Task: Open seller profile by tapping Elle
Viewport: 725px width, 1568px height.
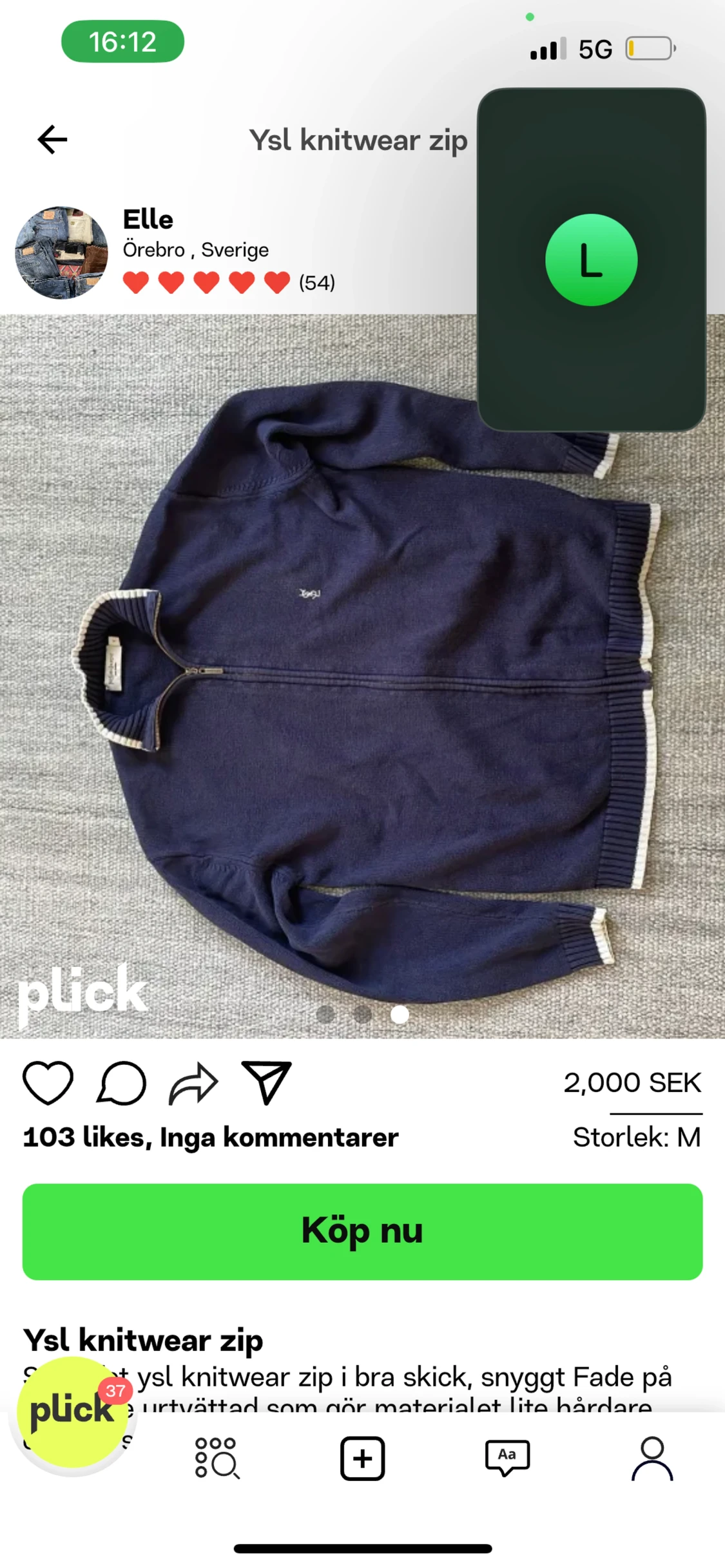Action: click(148, 220)
